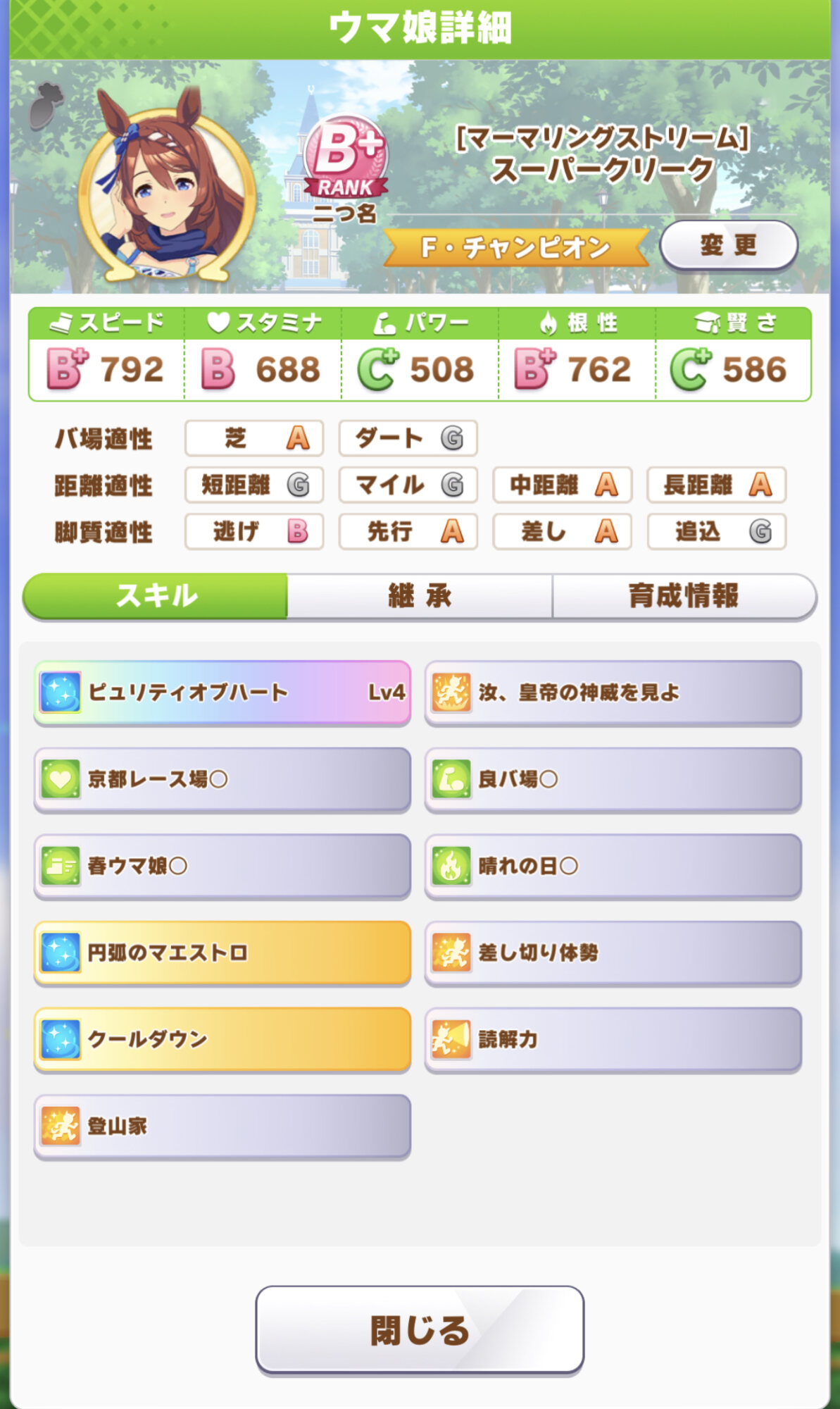Switch to the 育成情報 tab

(684, 596)
